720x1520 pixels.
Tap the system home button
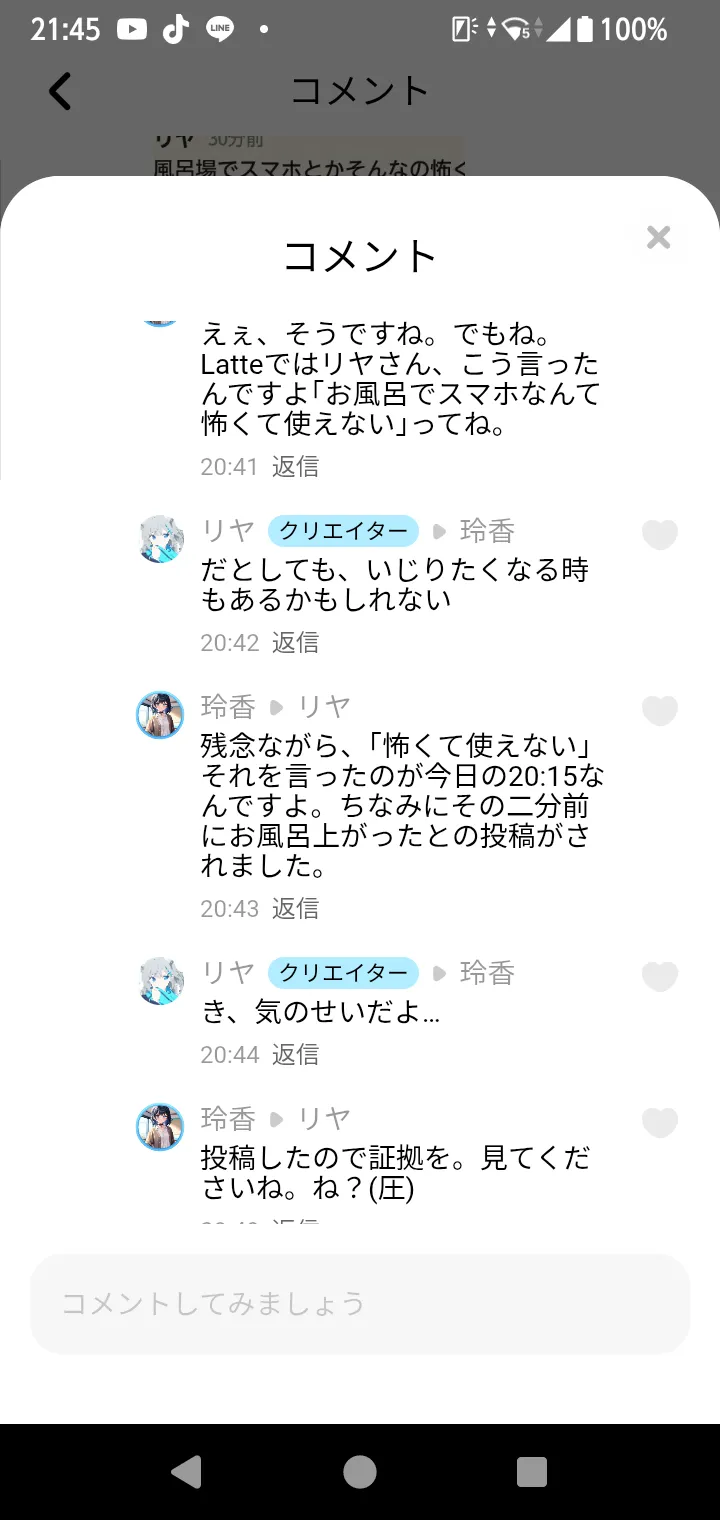[x=360, y=1472]
